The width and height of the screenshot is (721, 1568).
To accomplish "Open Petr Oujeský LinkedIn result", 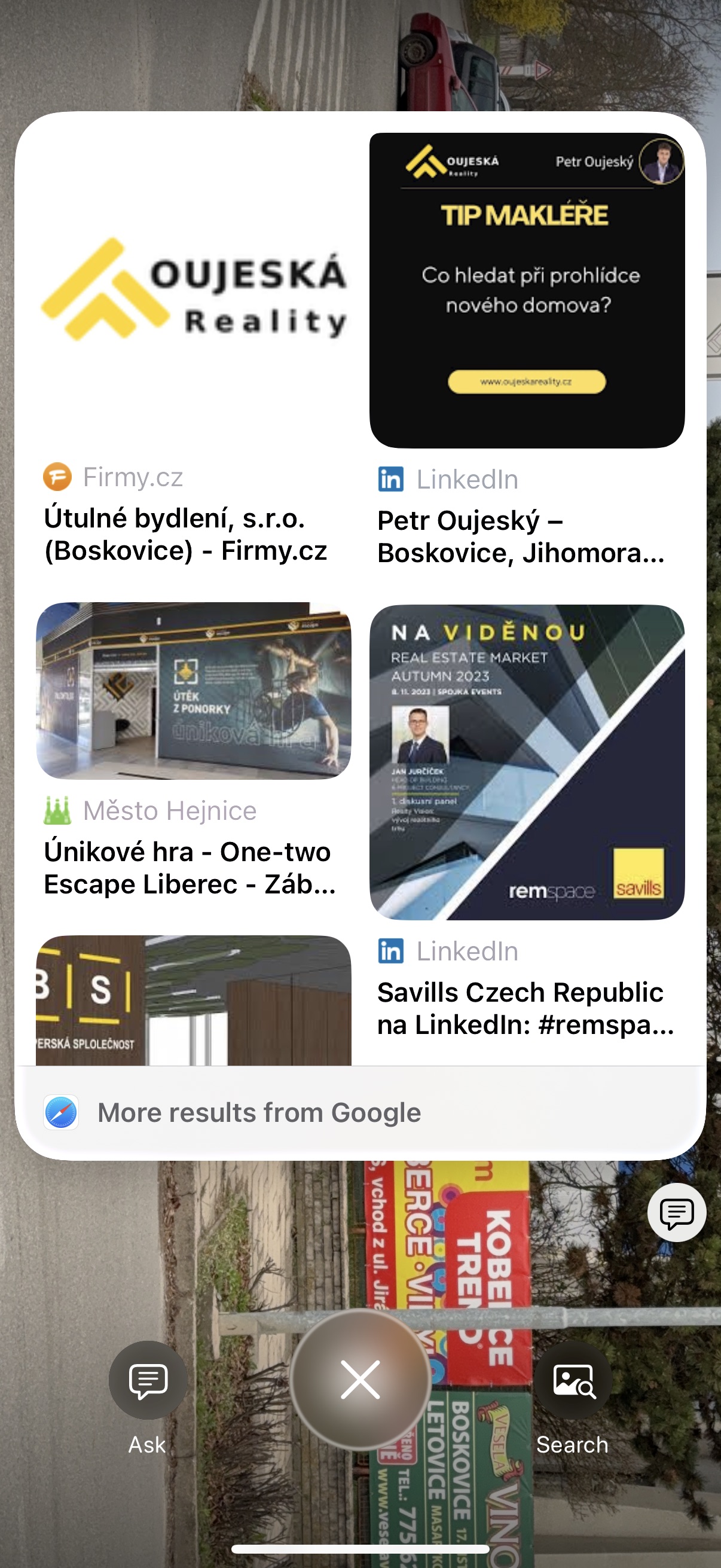I will (x=527, y=351).
